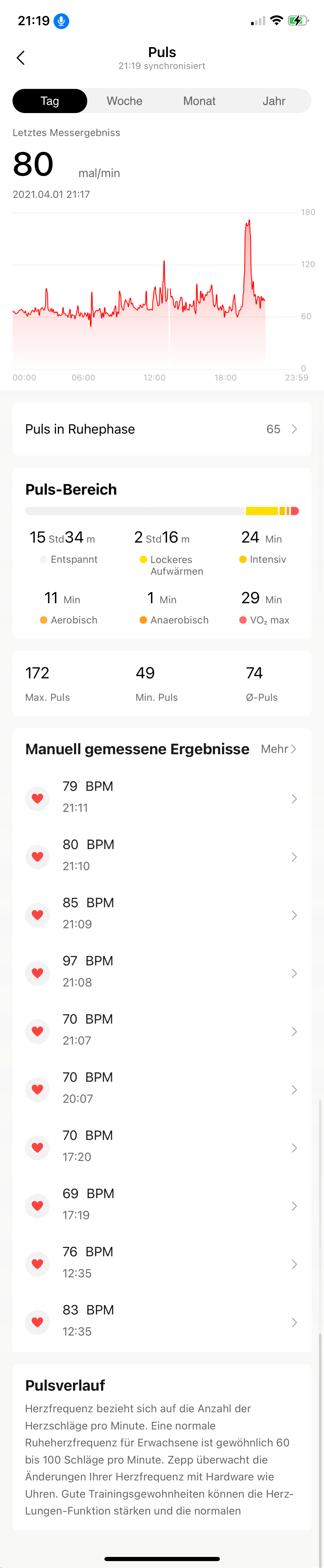Open the 83 BPM measurement at 12:35
324x1568 pixels.
pyautogui.click(x=162, y=1321)
